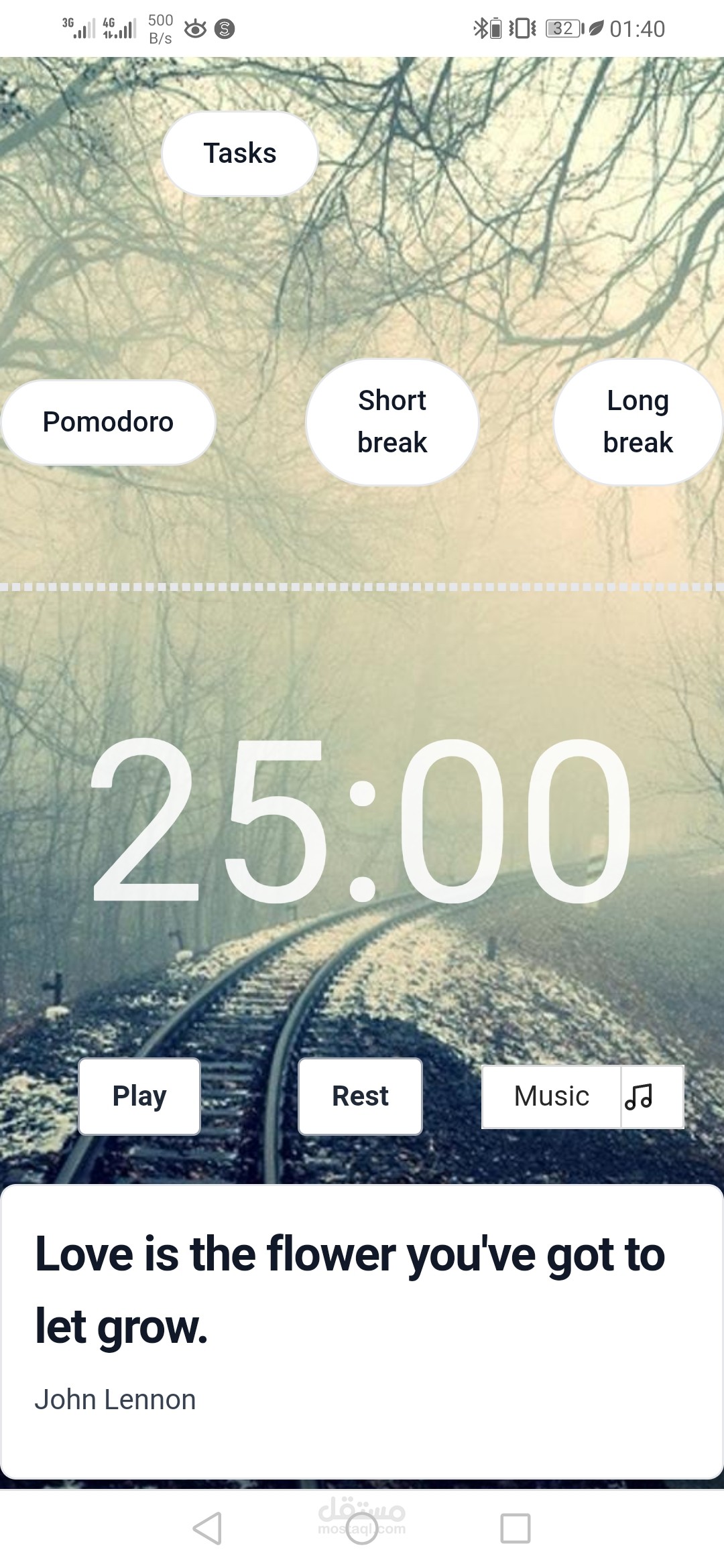Open the Music dropdown
Screen dimensions: 724x1568
(x=583, y=1097)
